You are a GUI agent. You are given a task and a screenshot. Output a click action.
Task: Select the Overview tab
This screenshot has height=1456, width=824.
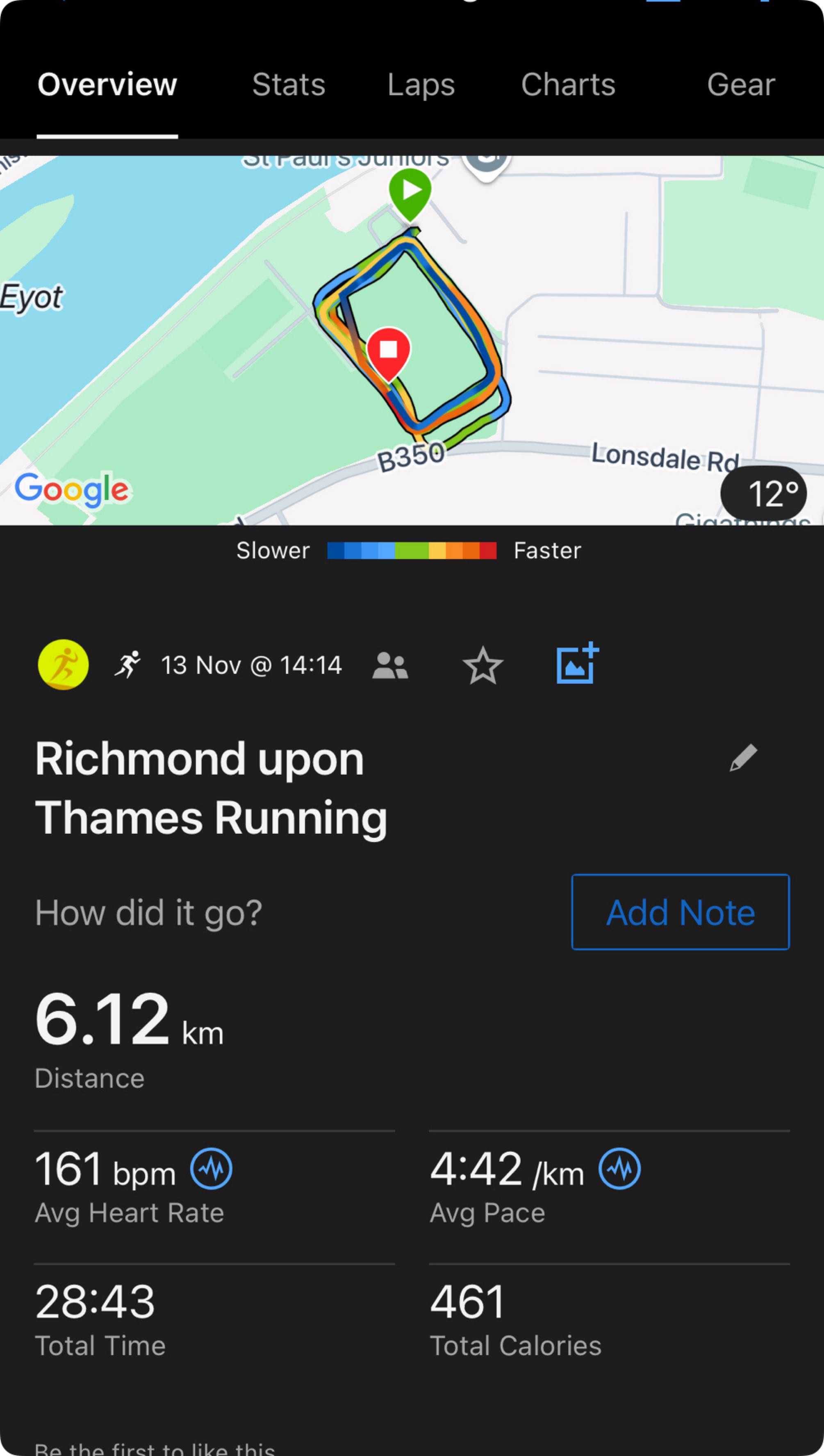click(107, 85)
